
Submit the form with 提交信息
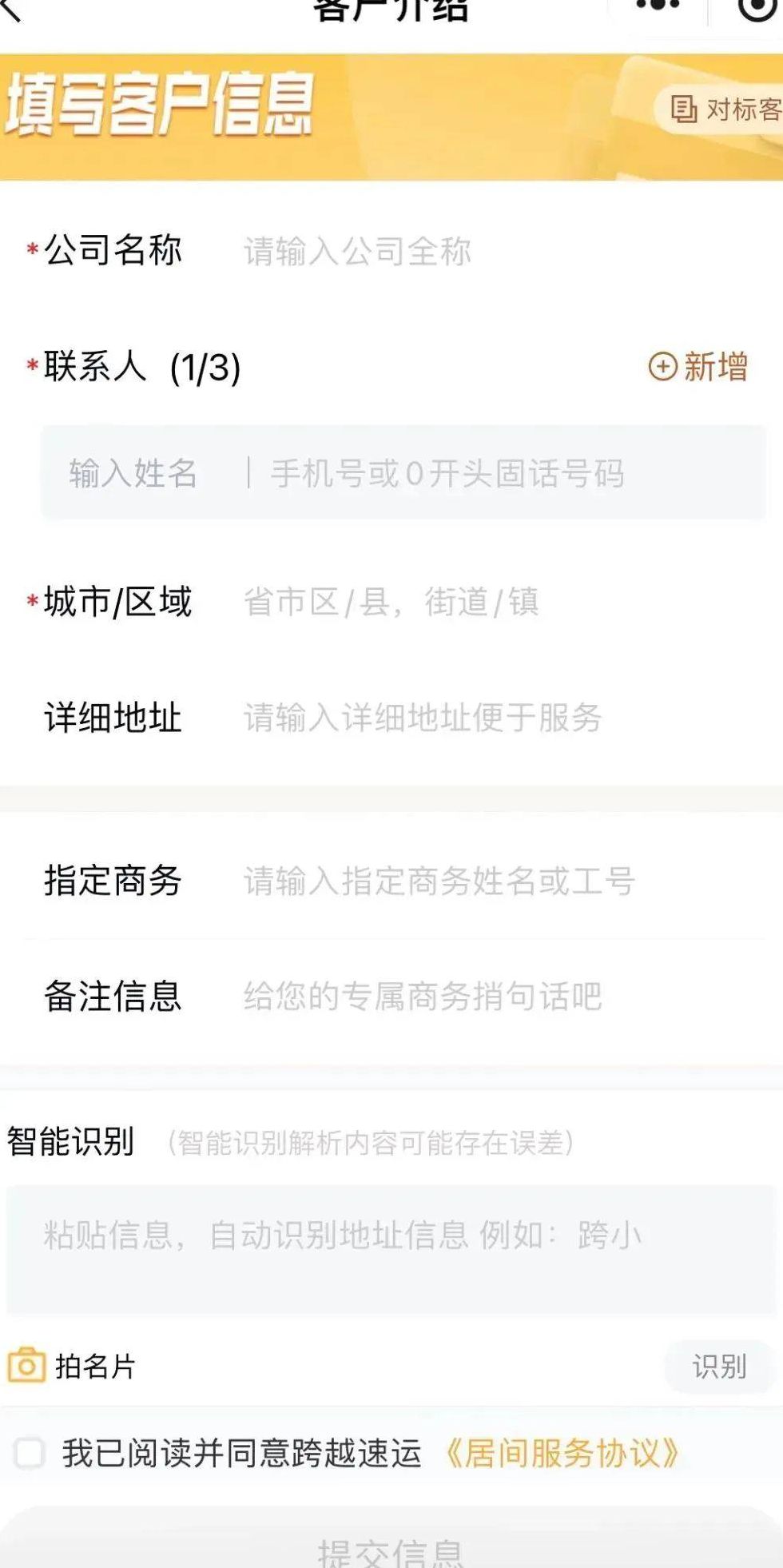pyautogui.click(x=391, y=1550)
